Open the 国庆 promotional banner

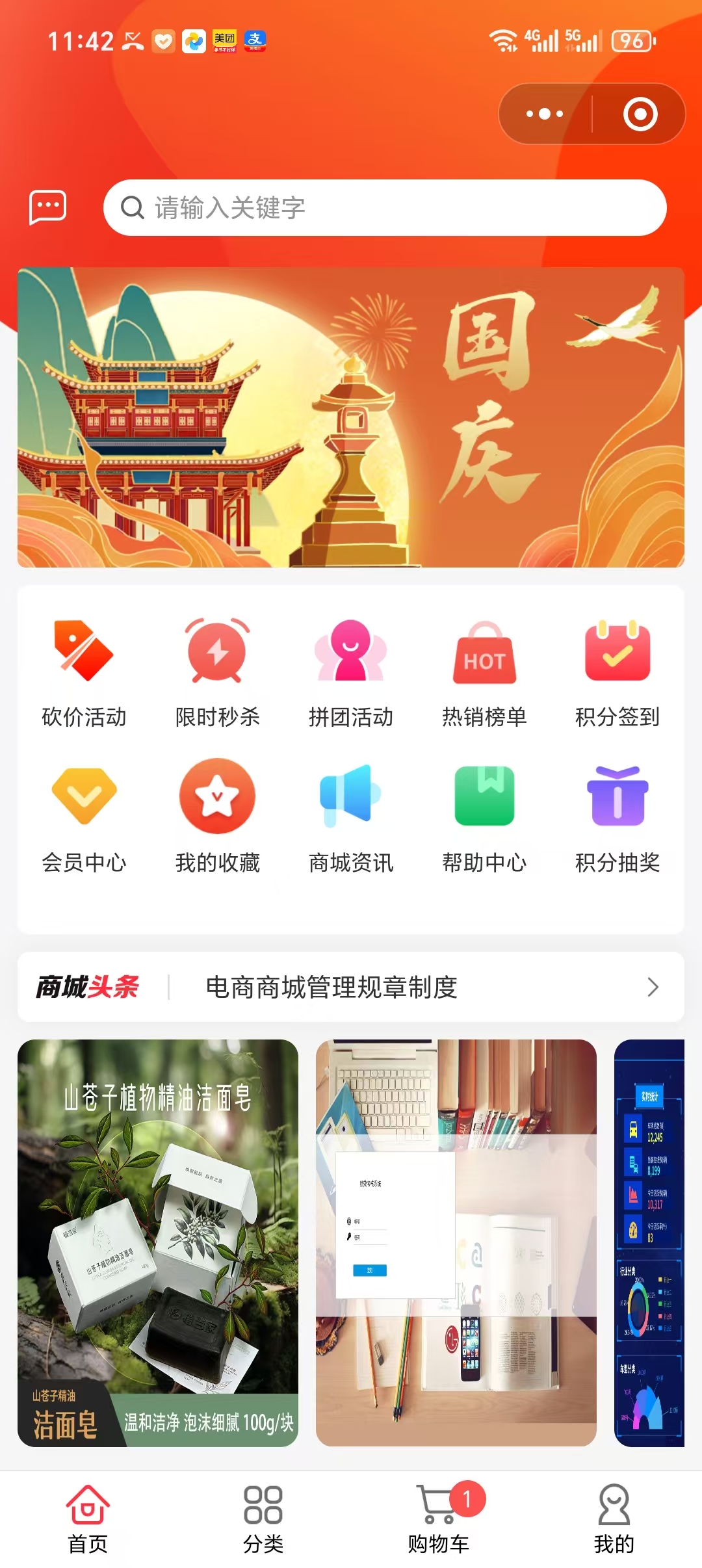pos(351,417)
